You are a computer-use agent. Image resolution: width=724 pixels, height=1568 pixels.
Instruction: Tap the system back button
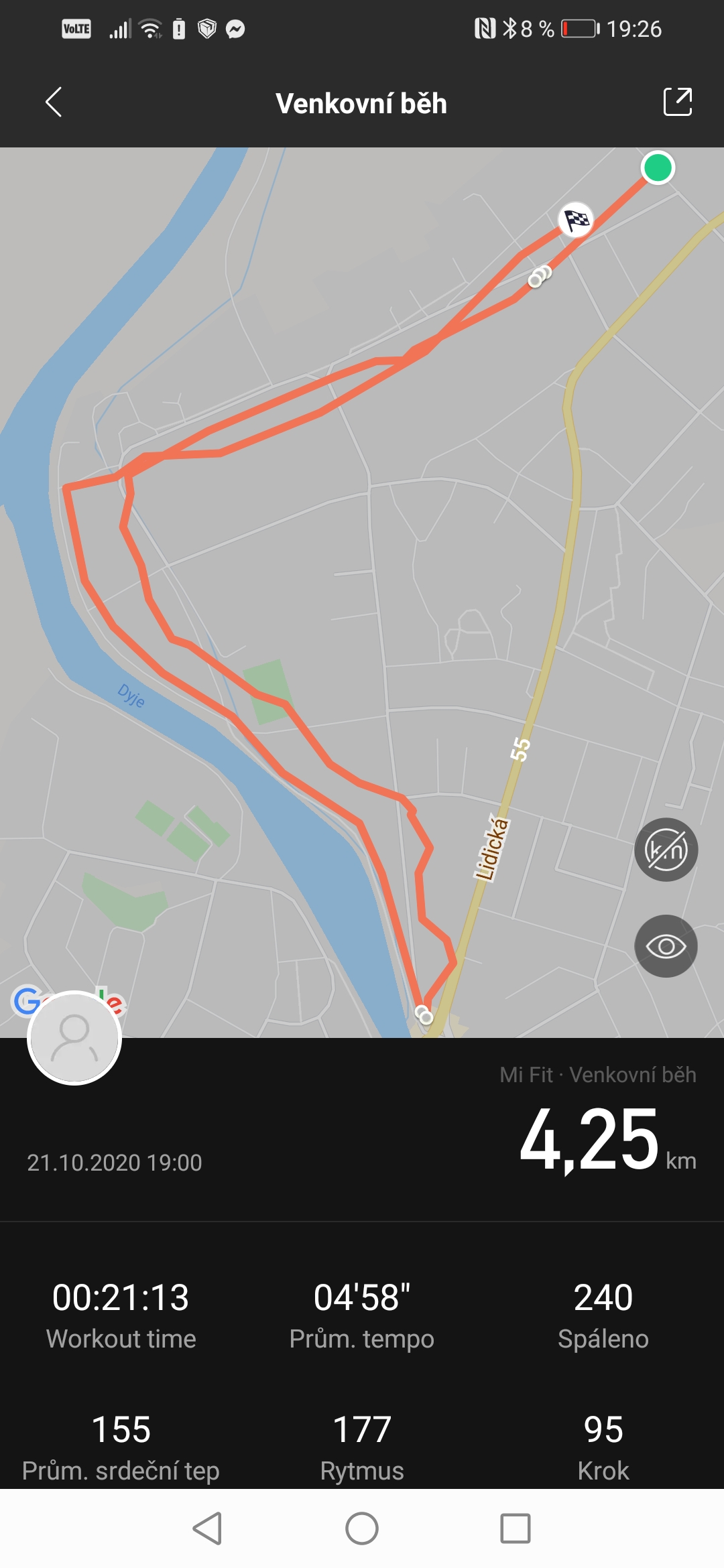(207, 1528)
